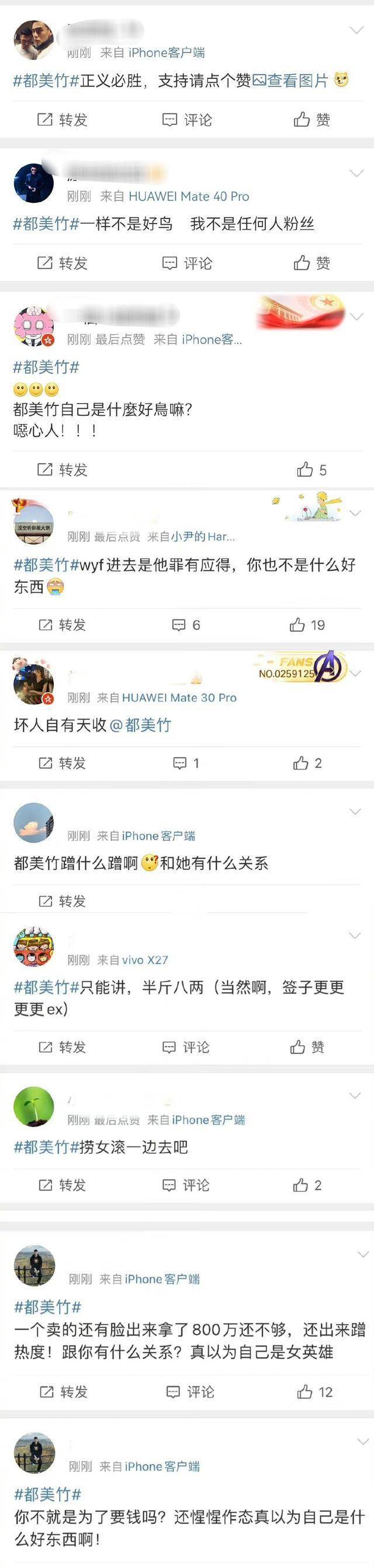Like the post 一样不是好鸟
This screenshot has width=374, height=1568.
coord(311,263)
